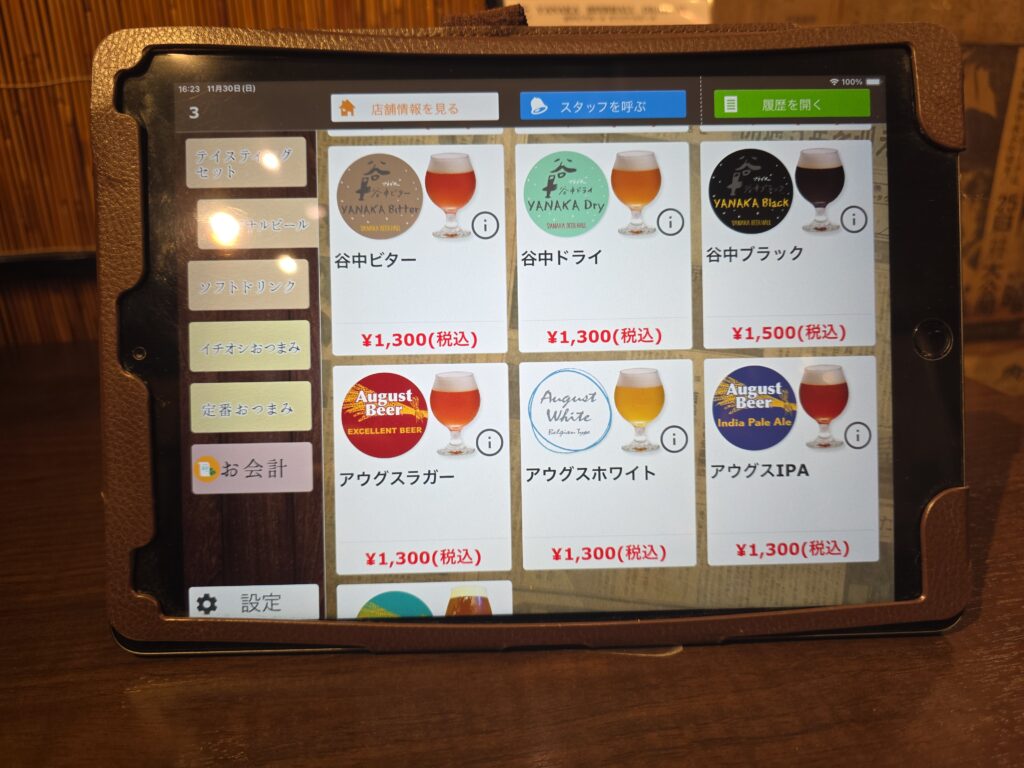Open 設定 settings
This screenshot has height=768, width=1024.
253,603
